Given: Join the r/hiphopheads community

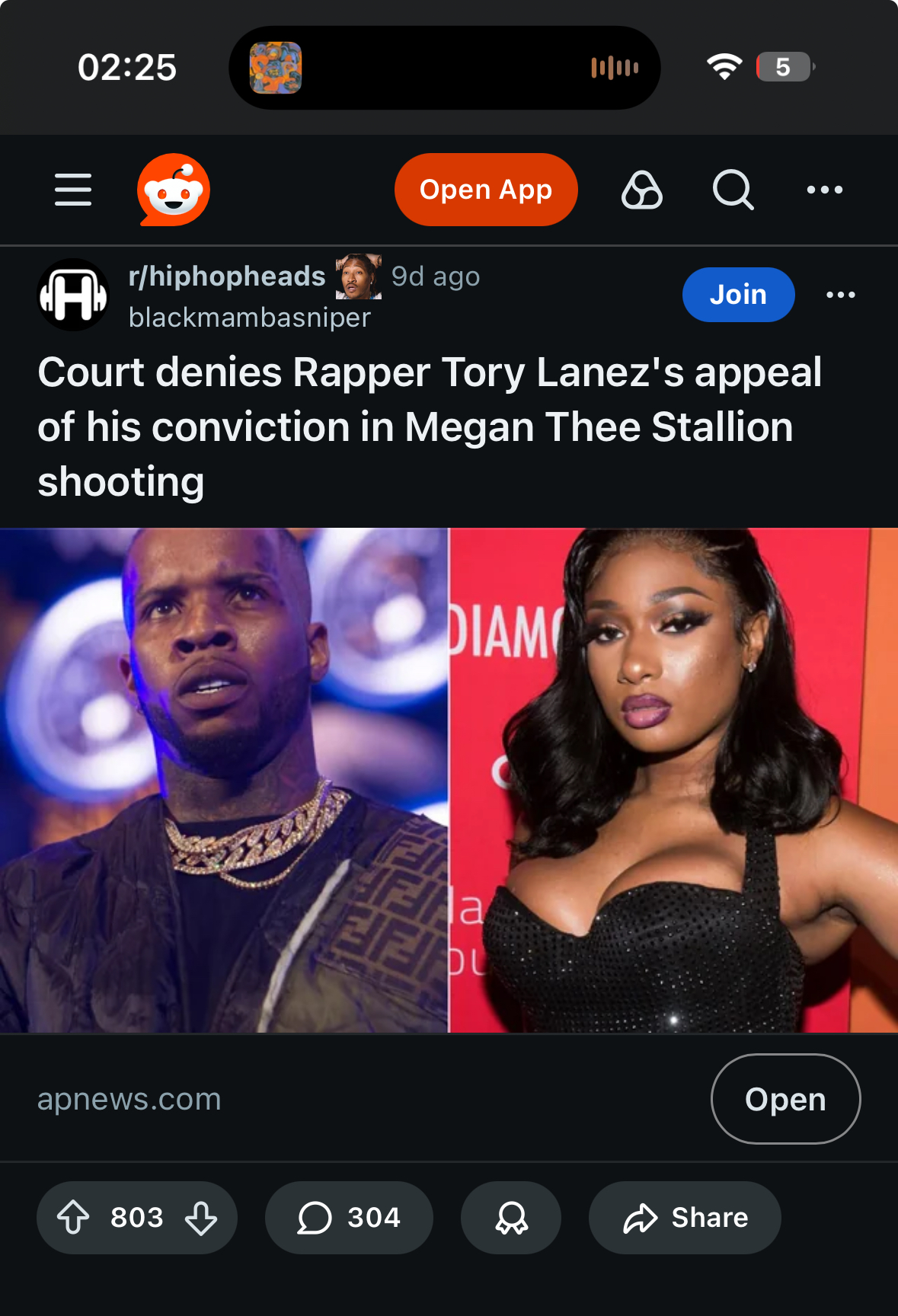Looking at the screenshot, I should [x=738, y=295].
